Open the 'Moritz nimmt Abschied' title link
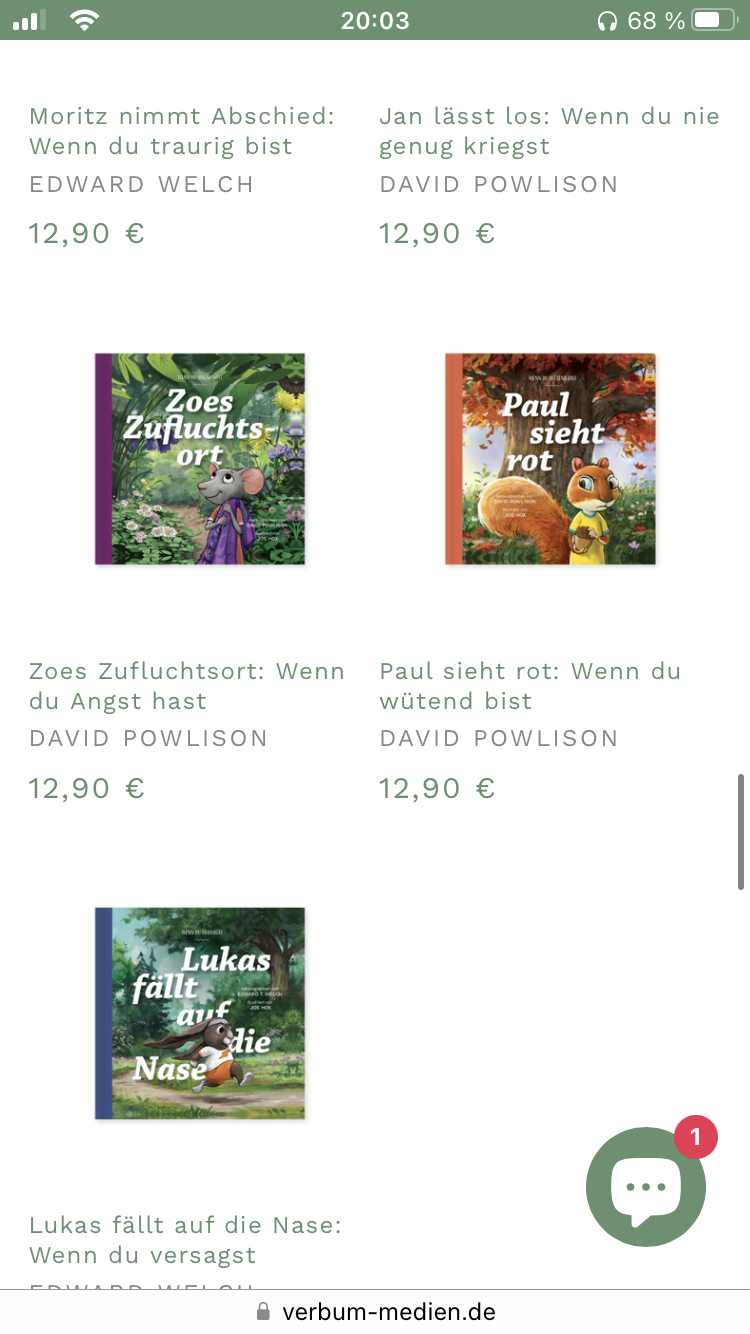This screenshot has height=1334, width=750. 182,131
